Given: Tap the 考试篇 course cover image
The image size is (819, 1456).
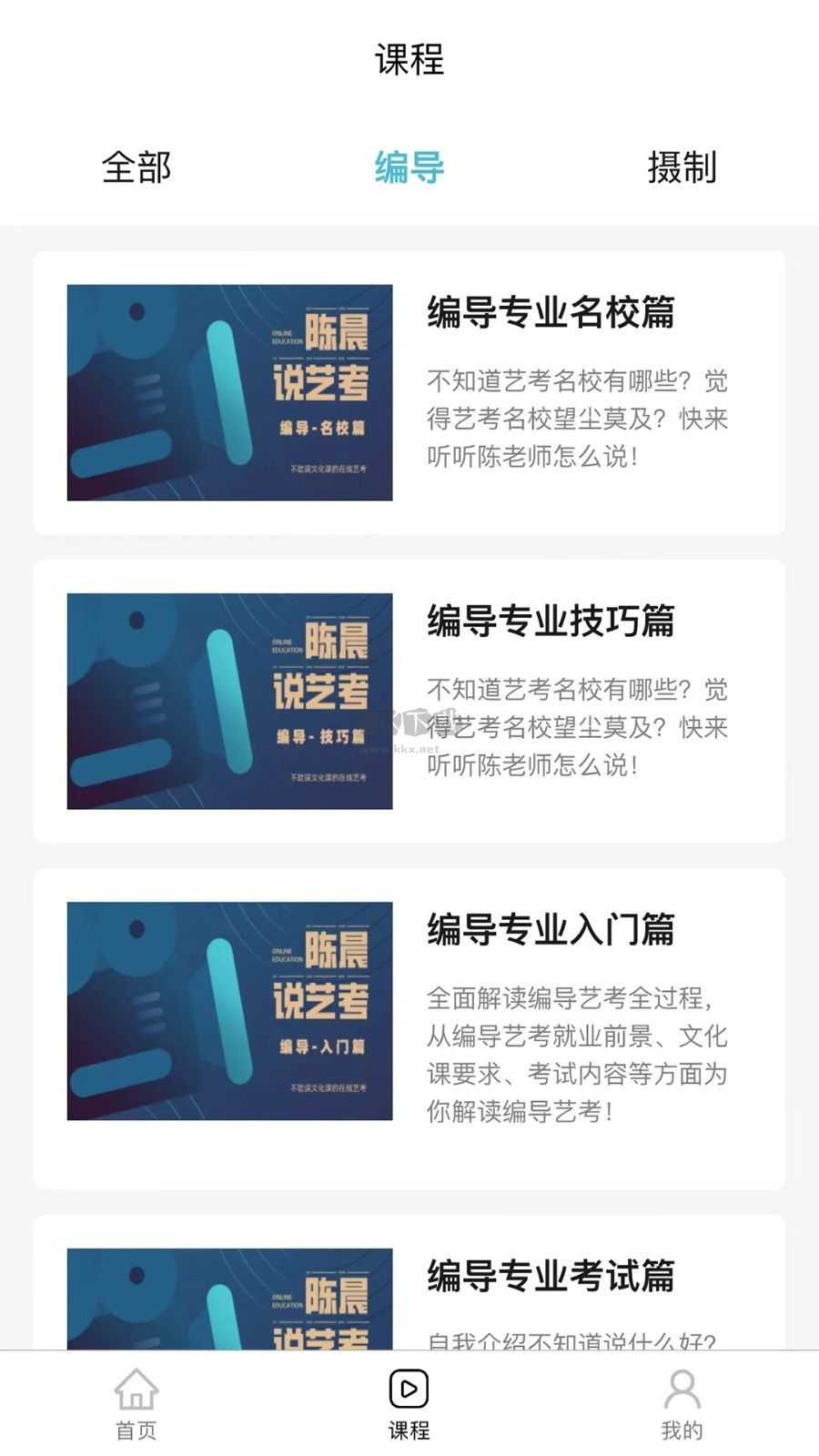Looking at the screenshot, I should coord(229,1301).
